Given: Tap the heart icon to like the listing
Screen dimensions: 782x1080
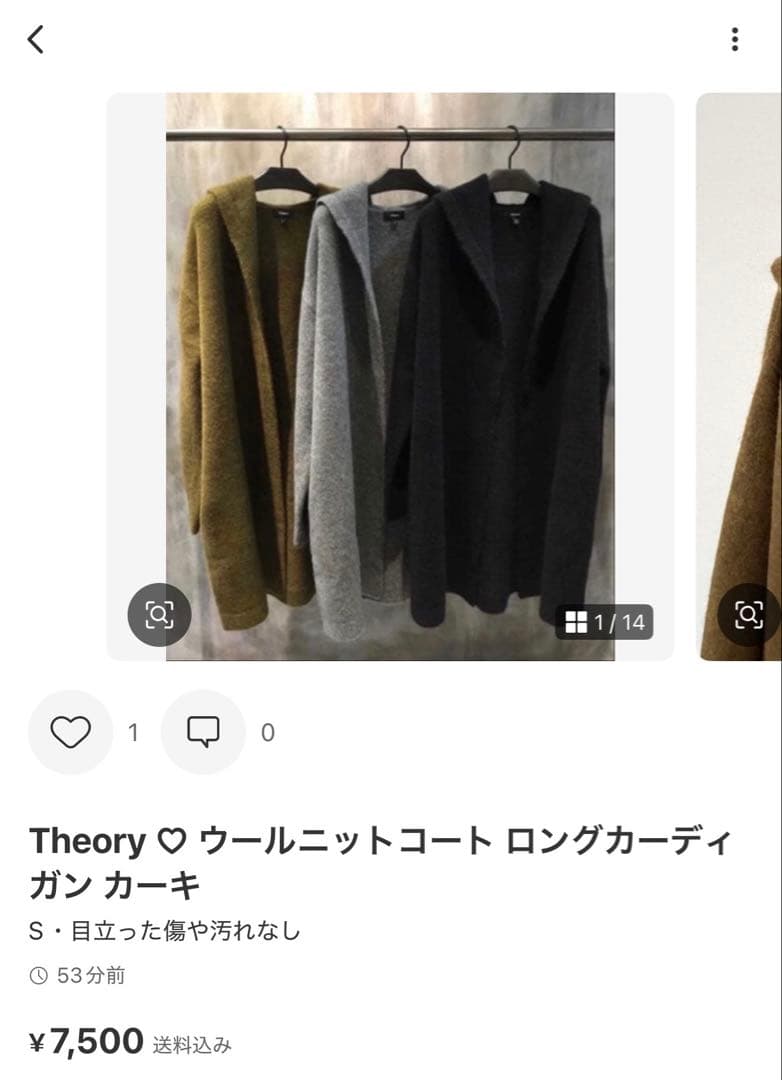Looking at the screenshot, I should [x=70, y=732].
